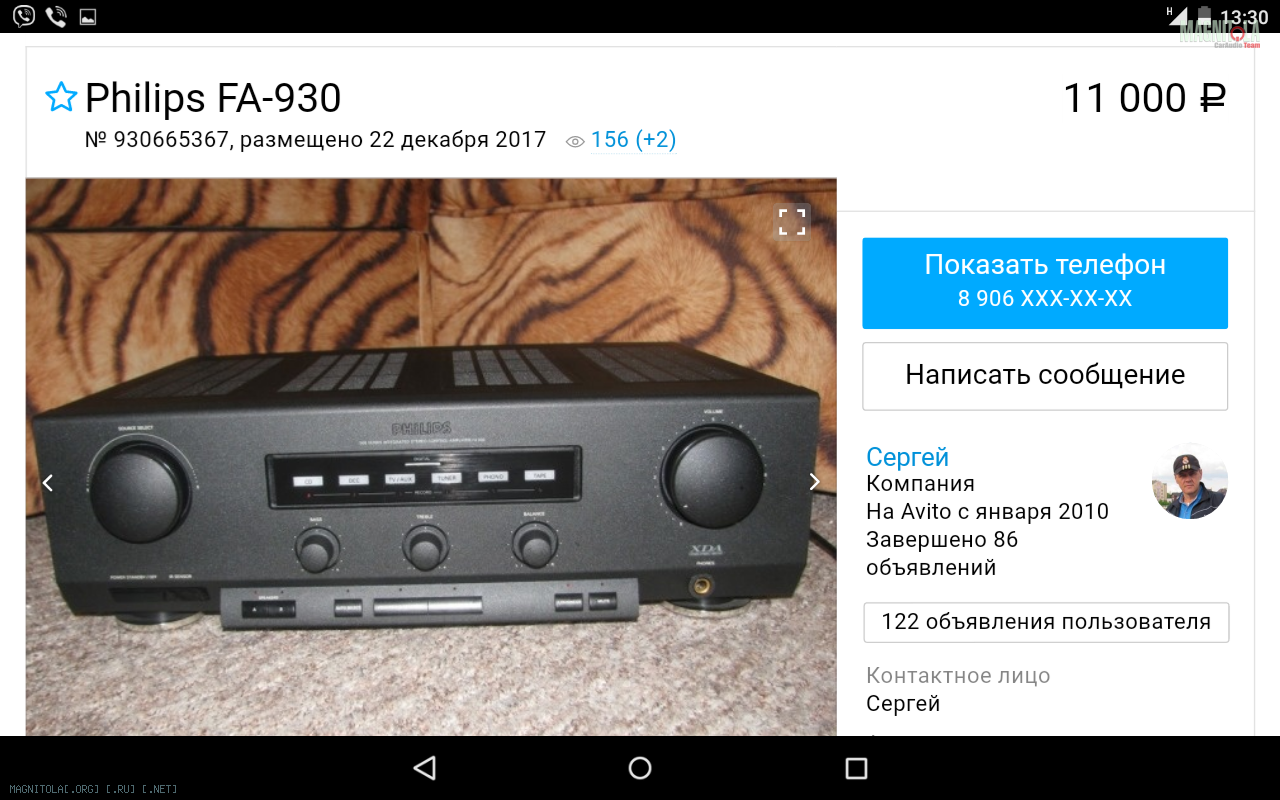1280x800 pixels.
Task: Add Philips FA-930 listing to favorites
Action: 61,98
